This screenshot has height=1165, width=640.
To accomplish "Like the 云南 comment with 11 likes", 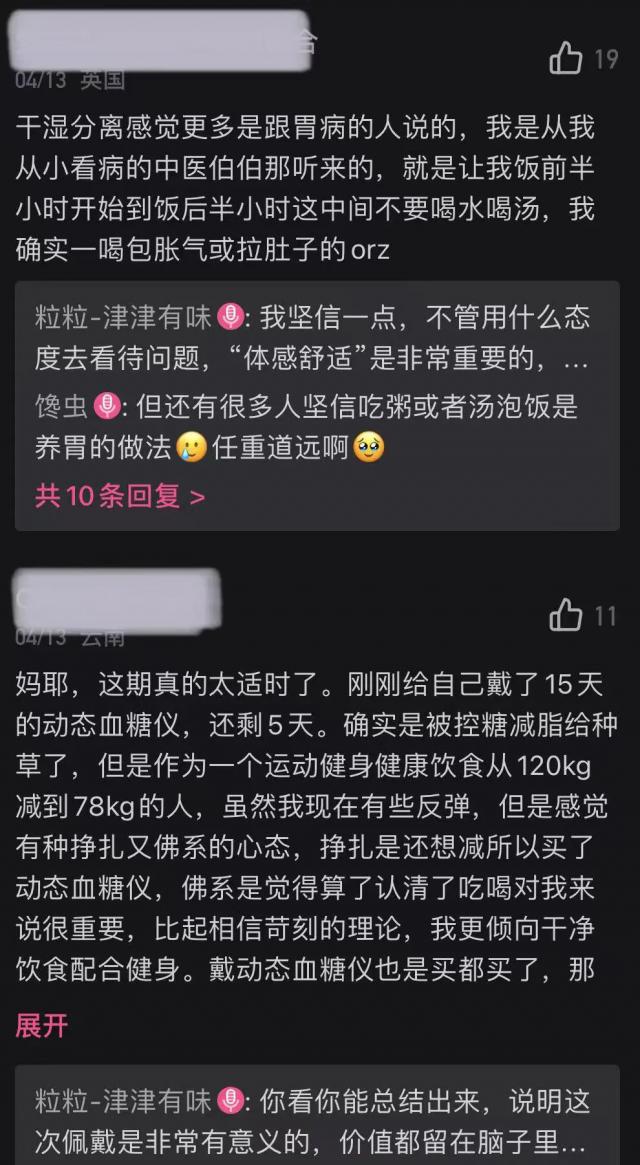I will coord(566,615).
